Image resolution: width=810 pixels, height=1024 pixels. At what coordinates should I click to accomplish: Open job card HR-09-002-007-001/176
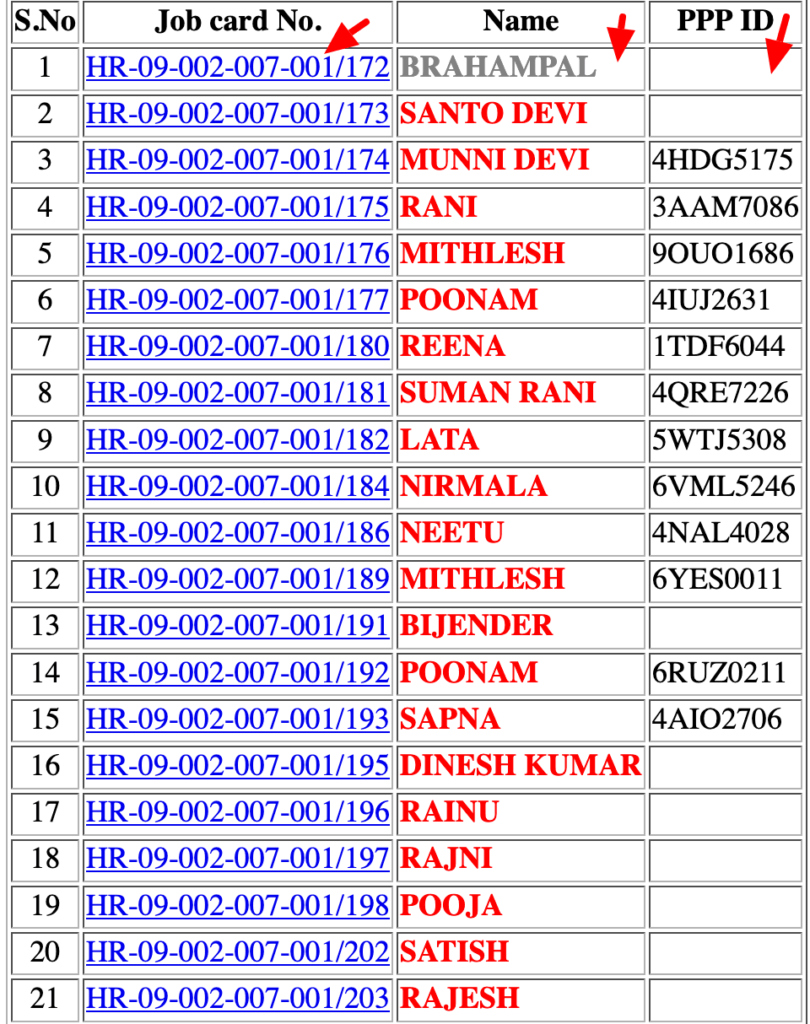(238, 254)
